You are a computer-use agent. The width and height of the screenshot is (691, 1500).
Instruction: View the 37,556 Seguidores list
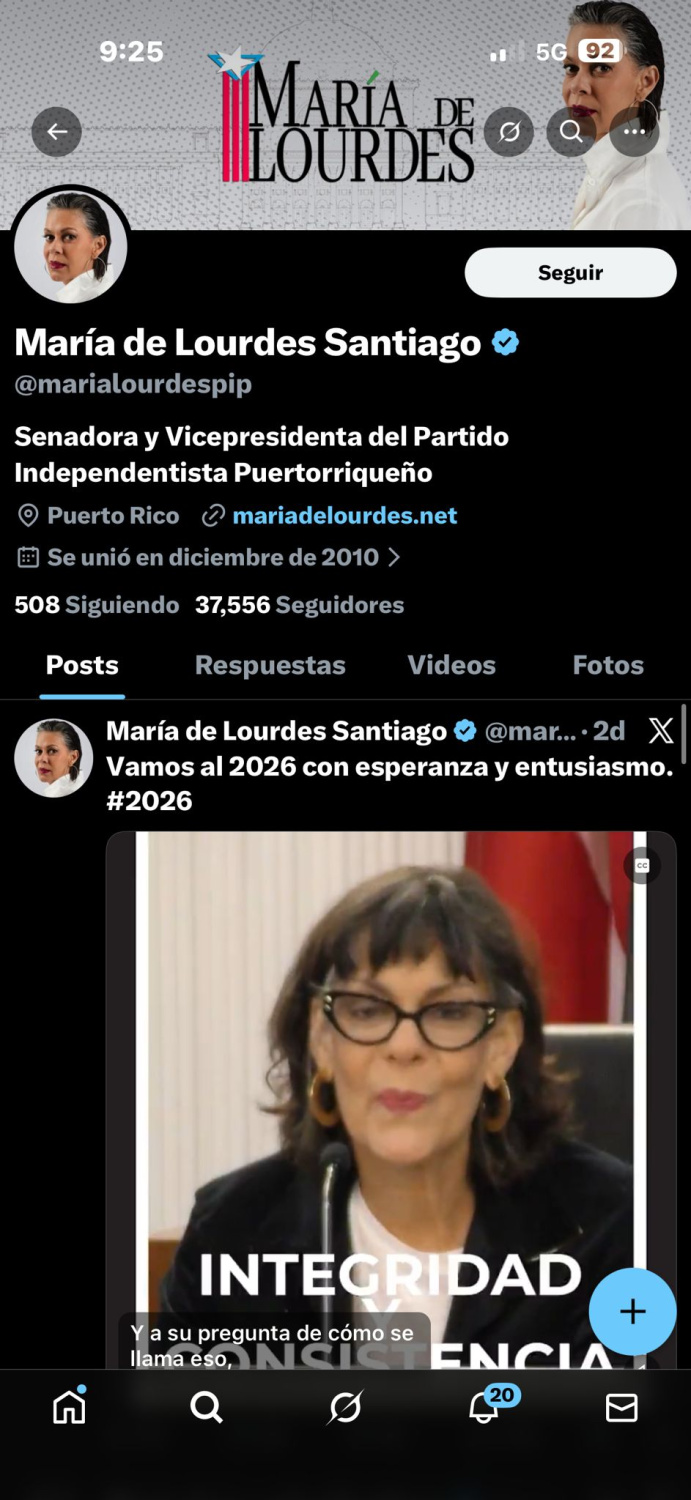click(299, 605)
